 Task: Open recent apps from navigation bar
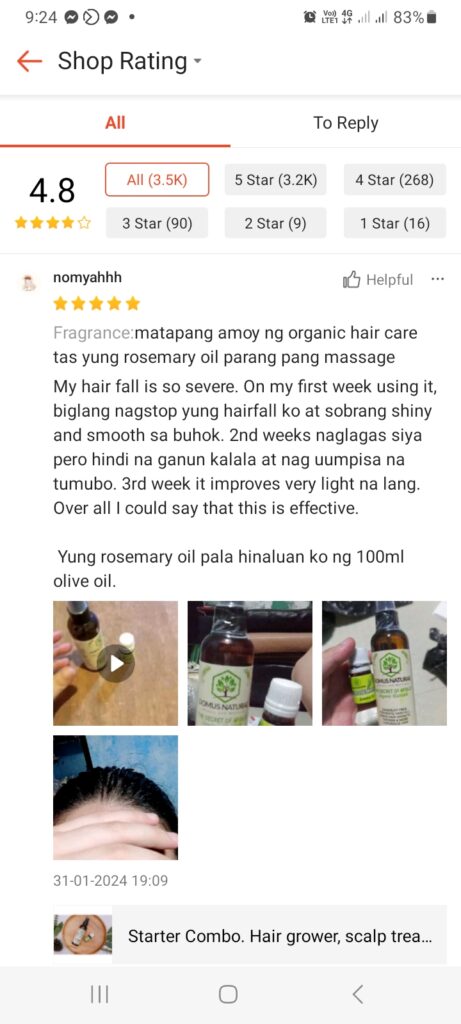99,994
